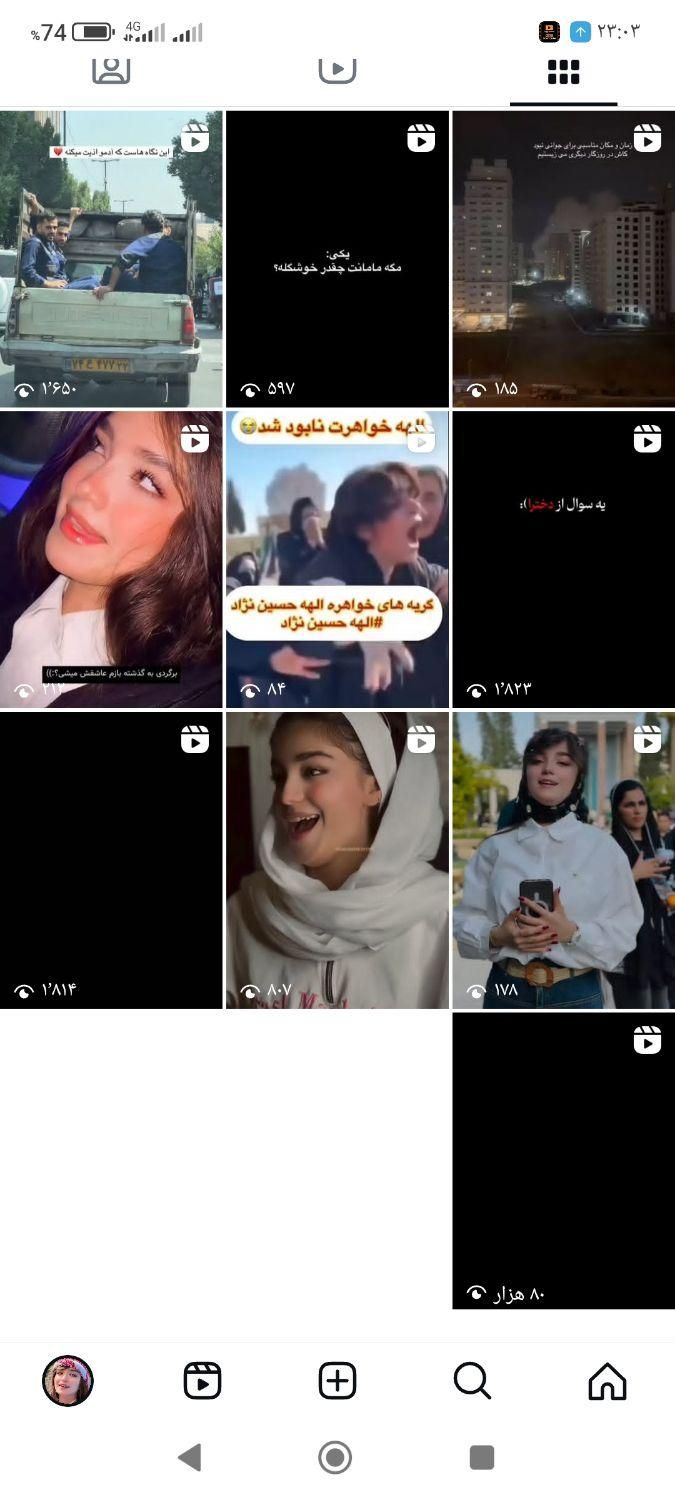Open the black reel with ۱٬۸۲۳ views
Viewport: 675px width, 1500px height.
click(x=563, y=559)
